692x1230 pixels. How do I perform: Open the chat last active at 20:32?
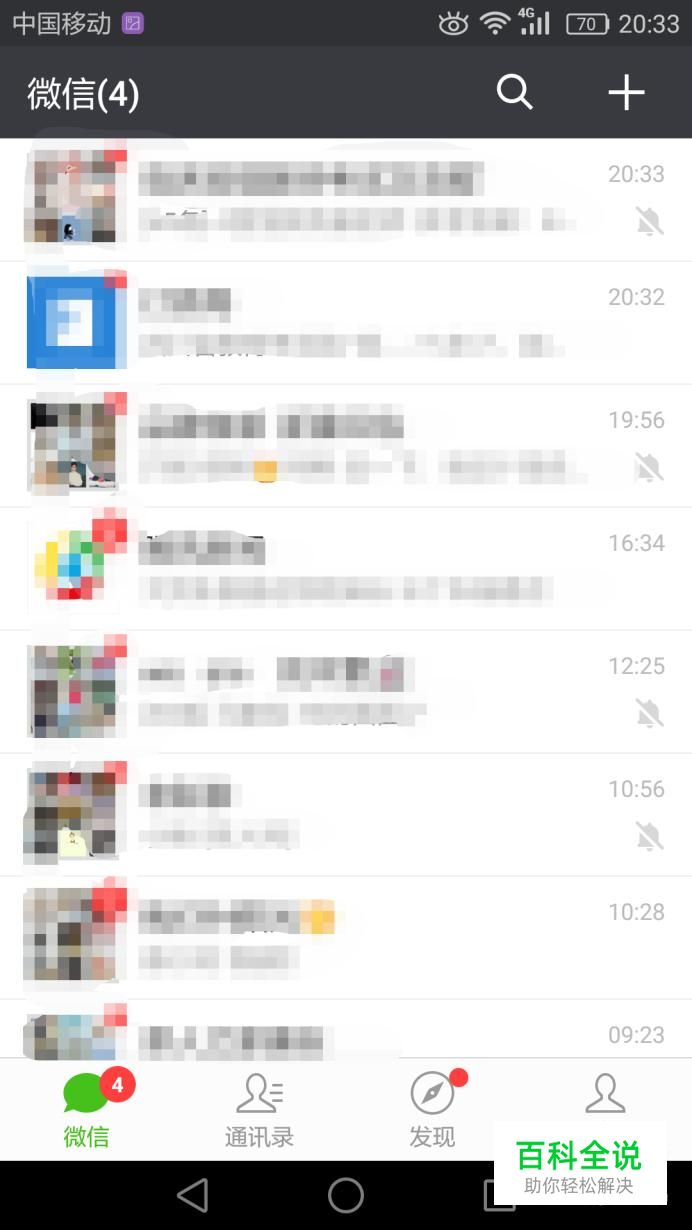(346, 323)
